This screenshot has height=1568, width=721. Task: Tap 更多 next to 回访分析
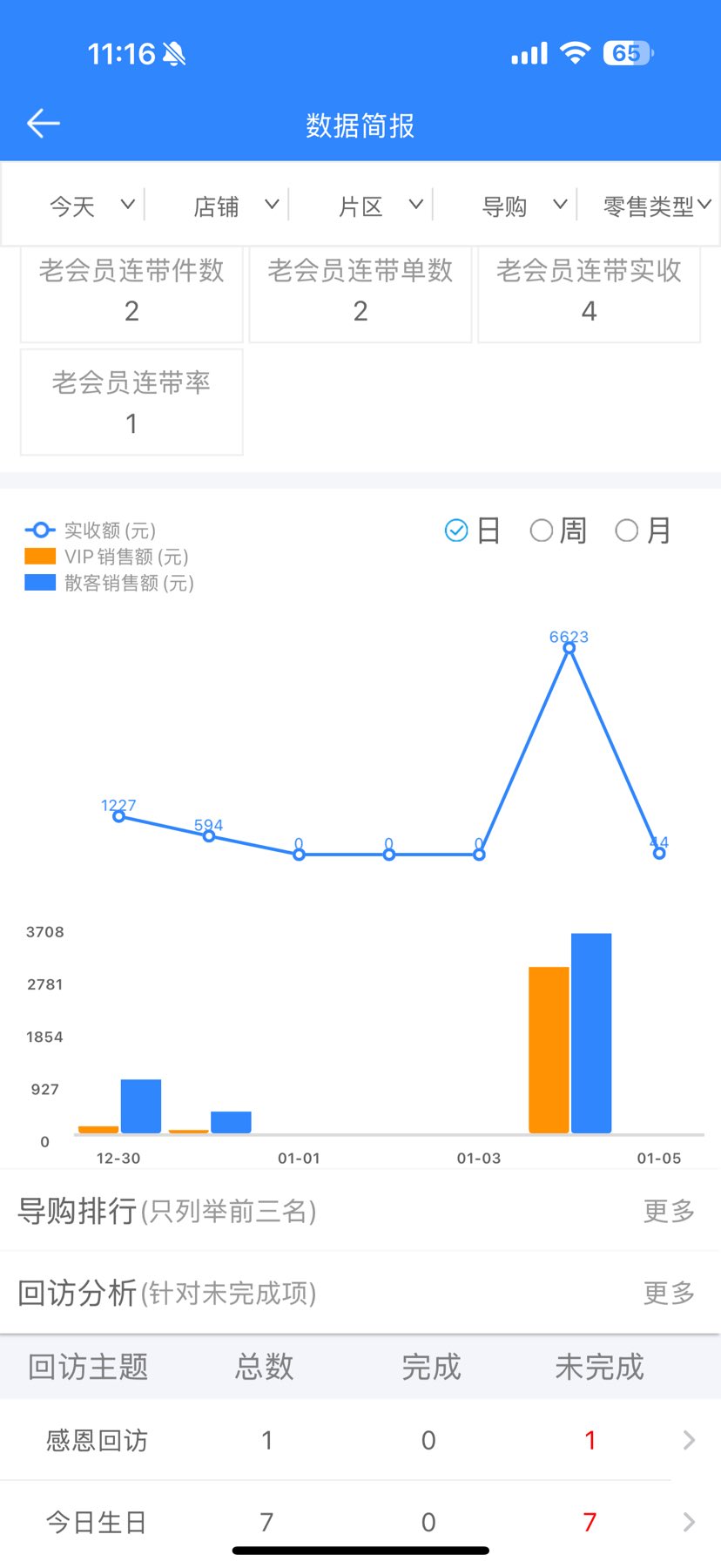tap(669, 1293)
